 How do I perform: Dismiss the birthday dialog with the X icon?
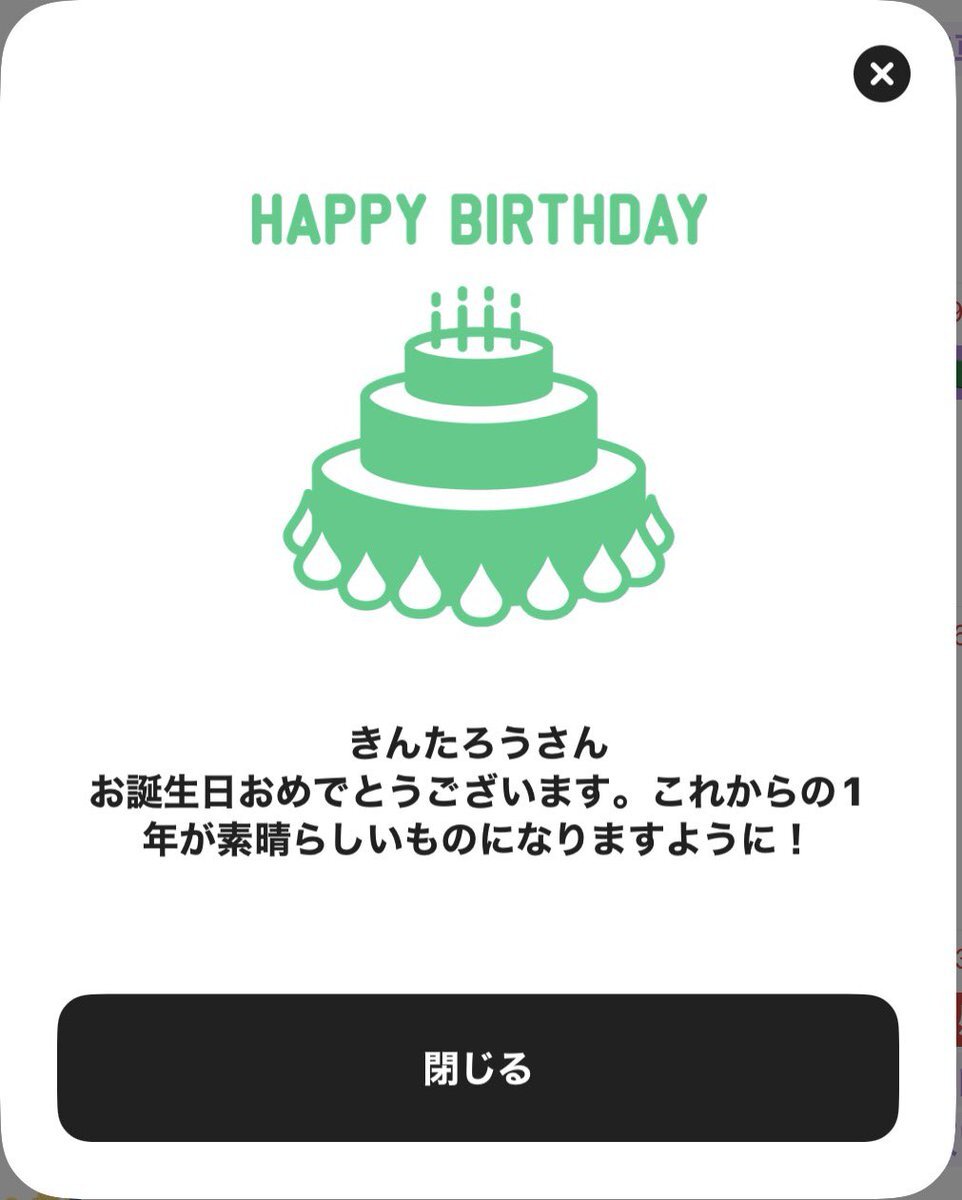(x=881, y=74)
